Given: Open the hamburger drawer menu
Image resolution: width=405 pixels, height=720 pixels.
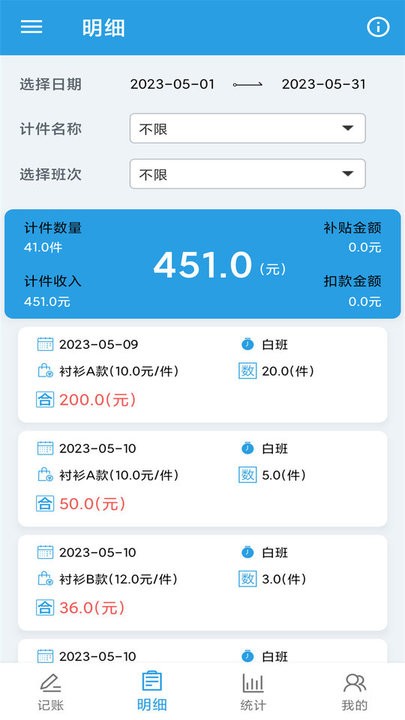Looking at the screenshot, I should (x=31, y=27).
